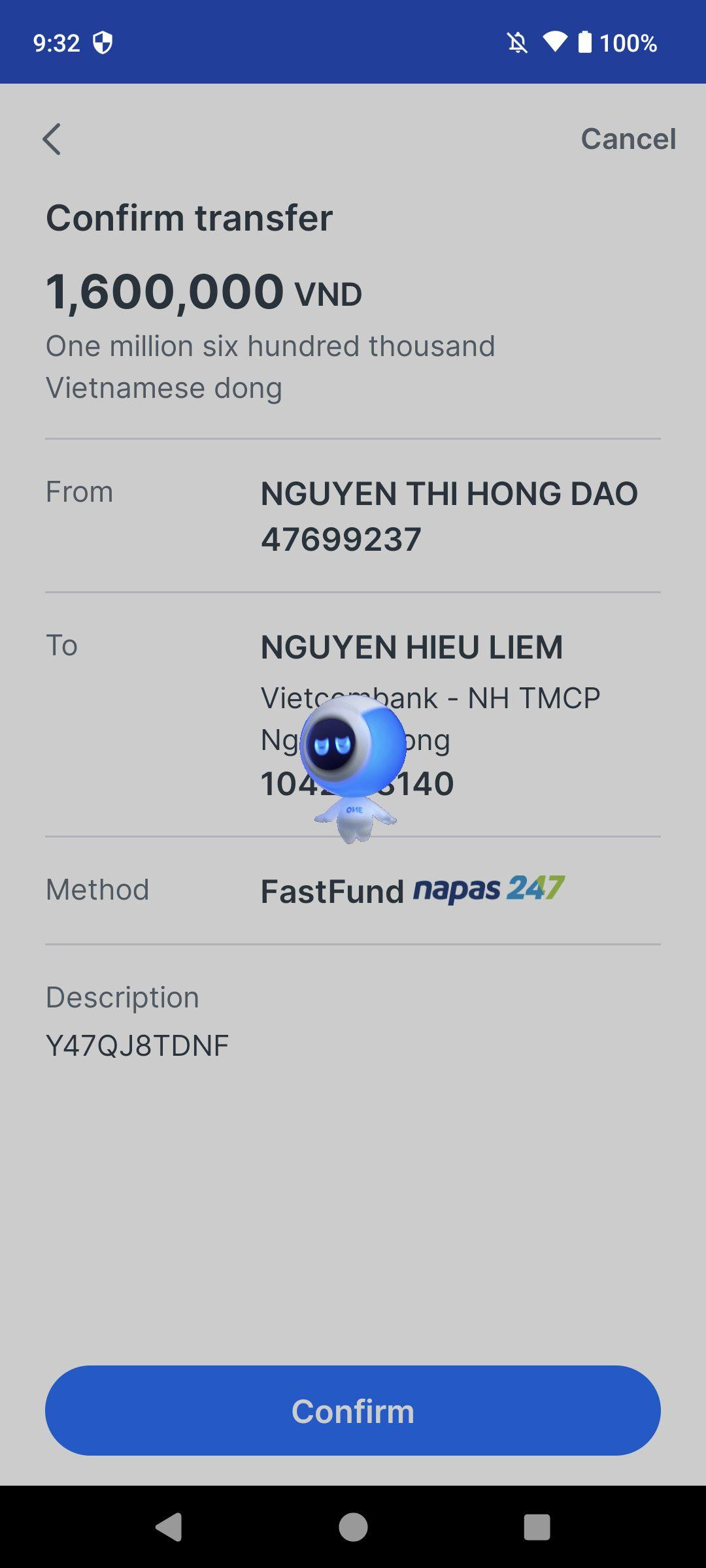Open the floating robot assistant
This screenshot has height=1568, width=706.
(x=353, y=764)
